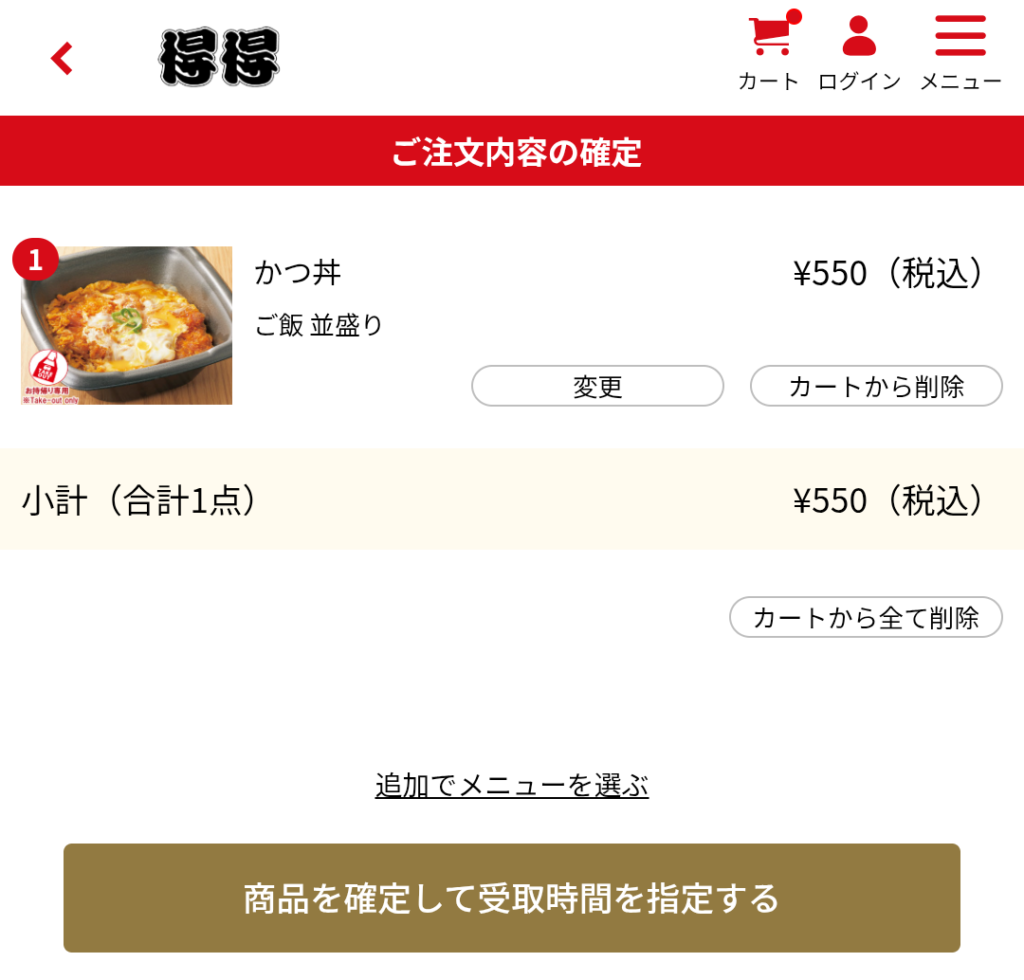Follow the 追加でメニューを選ぶ link
This screenshot has width=1024, height=980.
[x=512, y=786]
